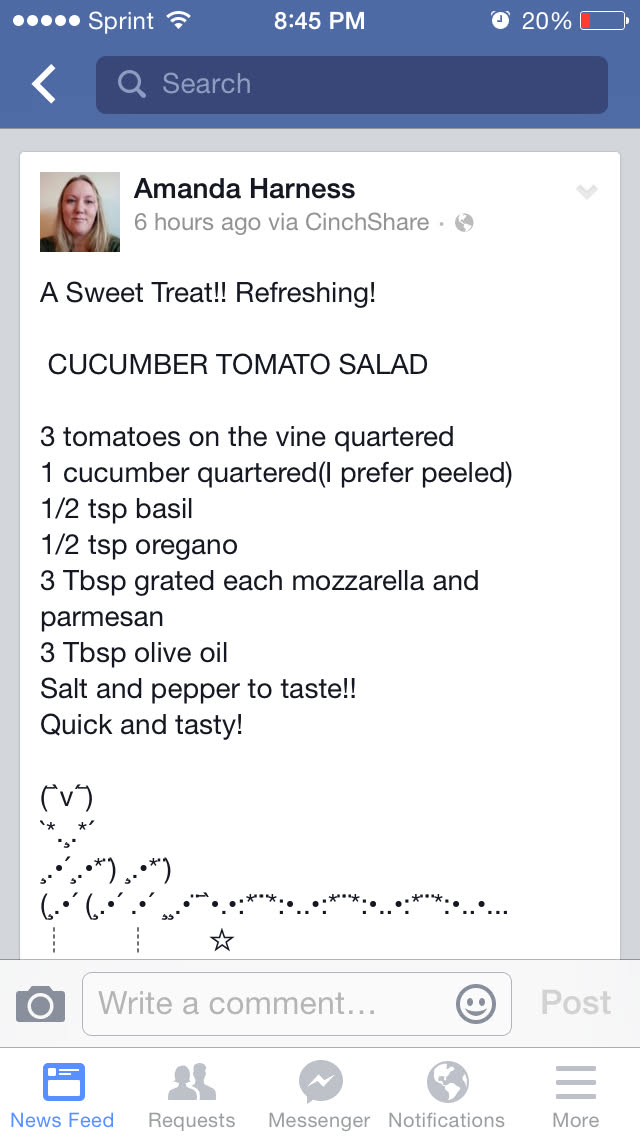Open the Requests tab
Image resolution: width=640 pixels, height=1136 pixels.
coord(191,1094)
